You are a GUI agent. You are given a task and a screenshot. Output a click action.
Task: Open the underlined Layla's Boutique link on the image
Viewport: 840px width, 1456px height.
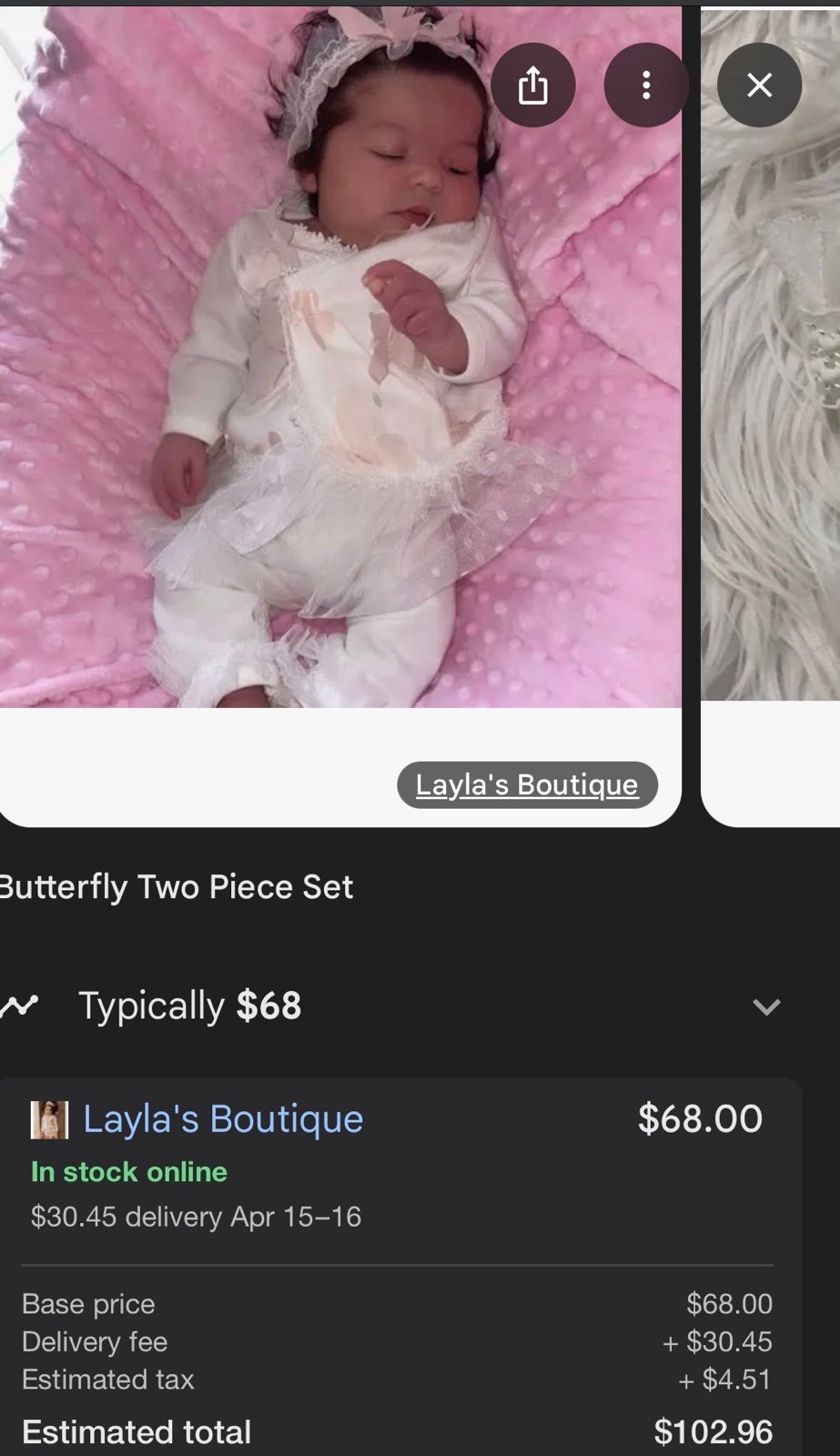coord(527,784)
